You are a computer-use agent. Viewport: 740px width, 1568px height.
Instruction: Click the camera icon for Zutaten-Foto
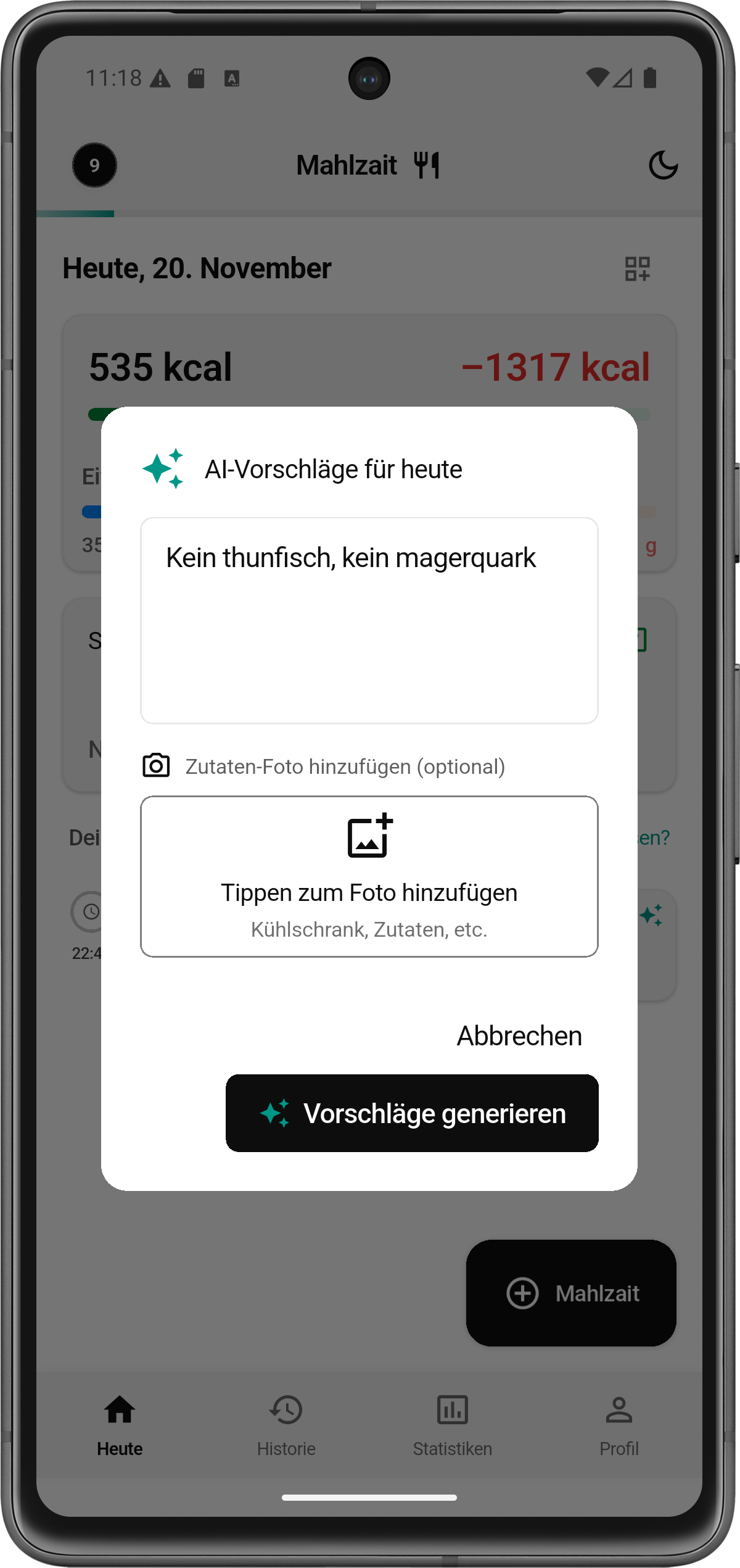[156, 766]
